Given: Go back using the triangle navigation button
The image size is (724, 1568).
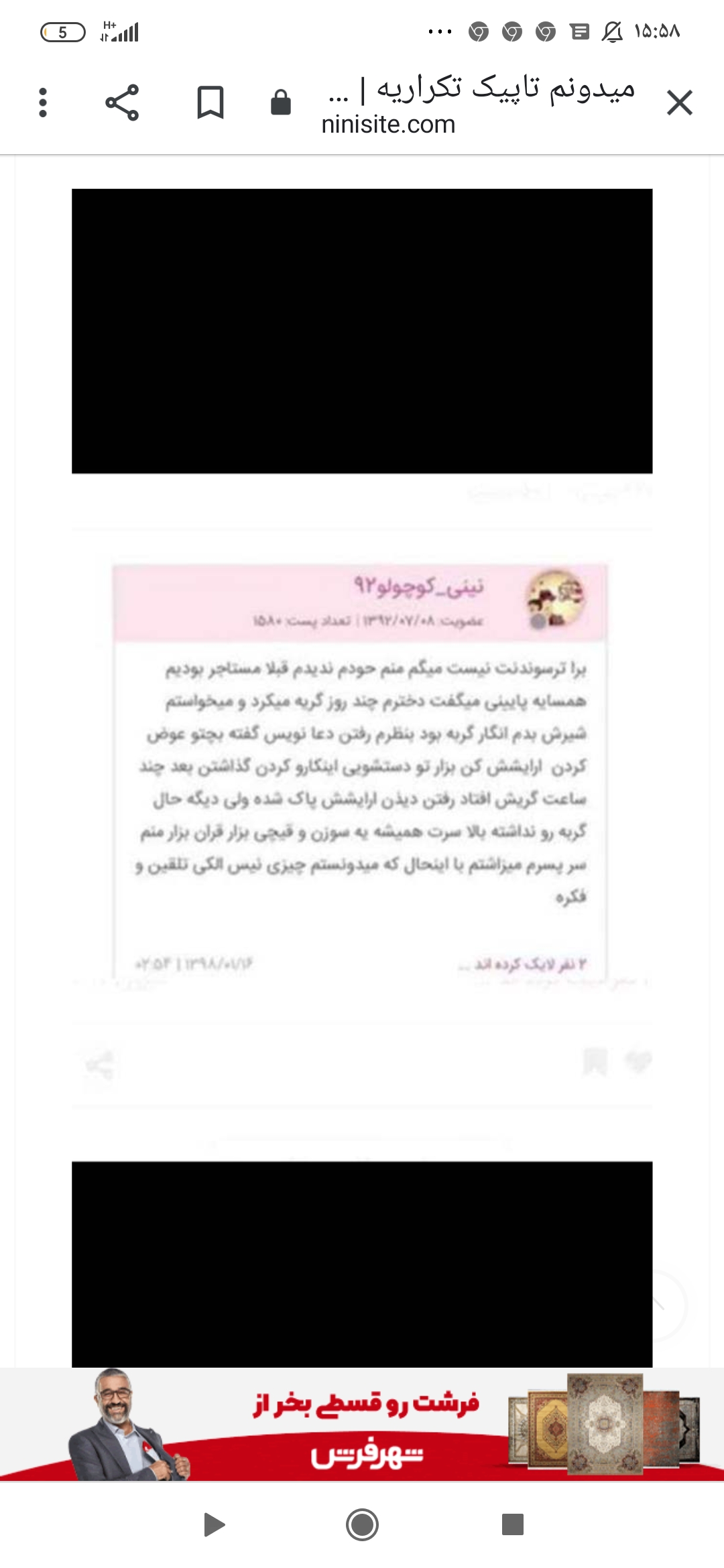Looking at the screenshot, I should click(x=214, y=1525).
